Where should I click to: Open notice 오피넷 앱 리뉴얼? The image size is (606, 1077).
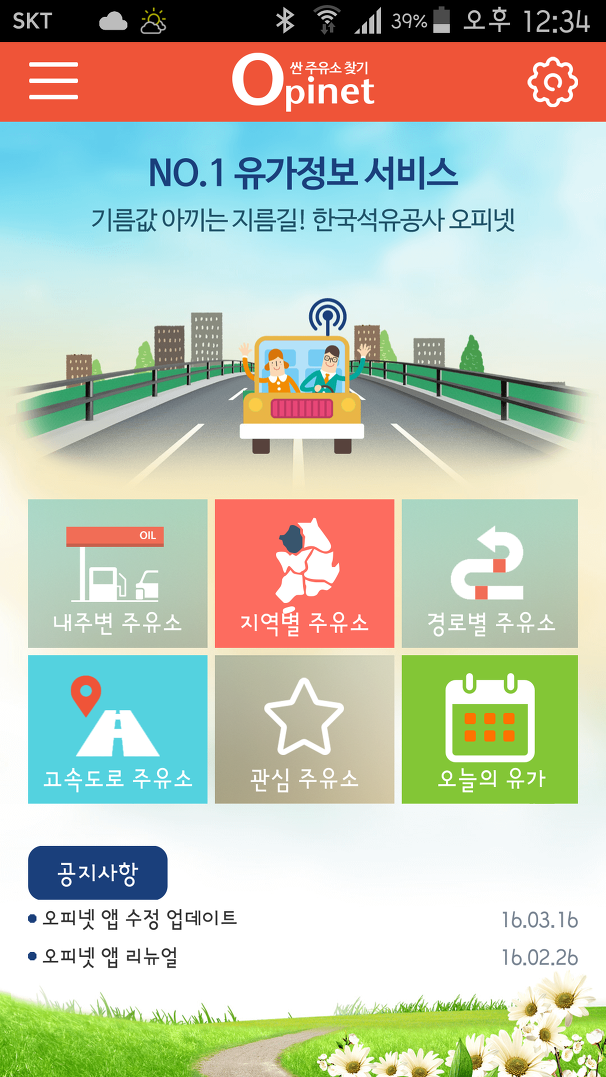click(x=303, y=957)
